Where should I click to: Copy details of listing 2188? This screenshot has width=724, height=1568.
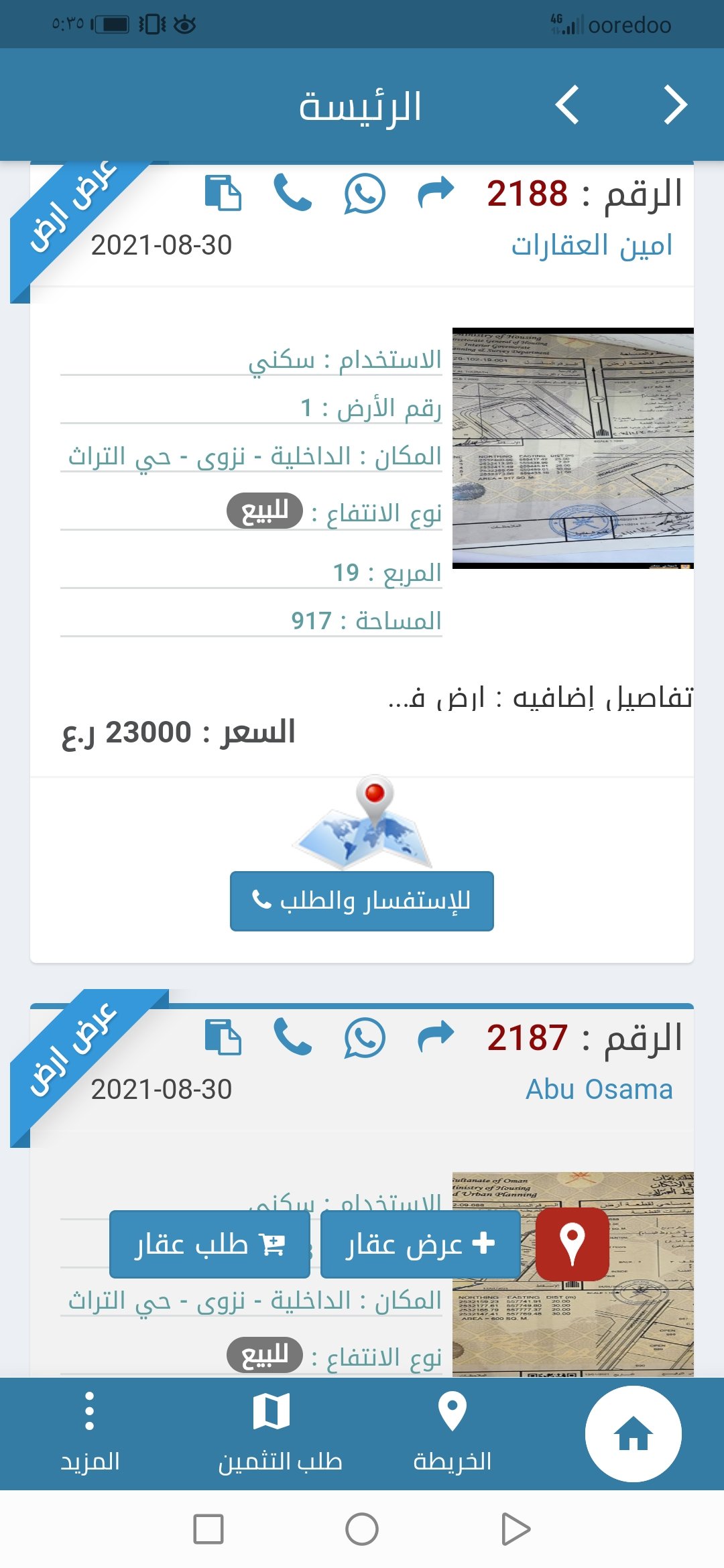click(x=223, y=193)
